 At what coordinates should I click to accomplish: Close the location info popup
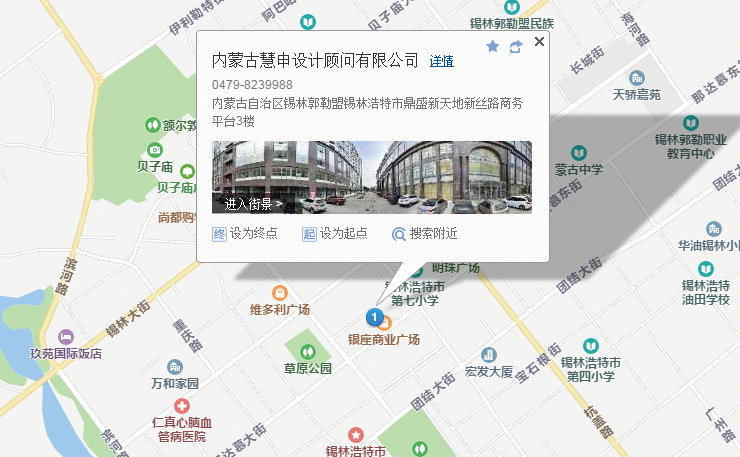click(x=540, y=41)
